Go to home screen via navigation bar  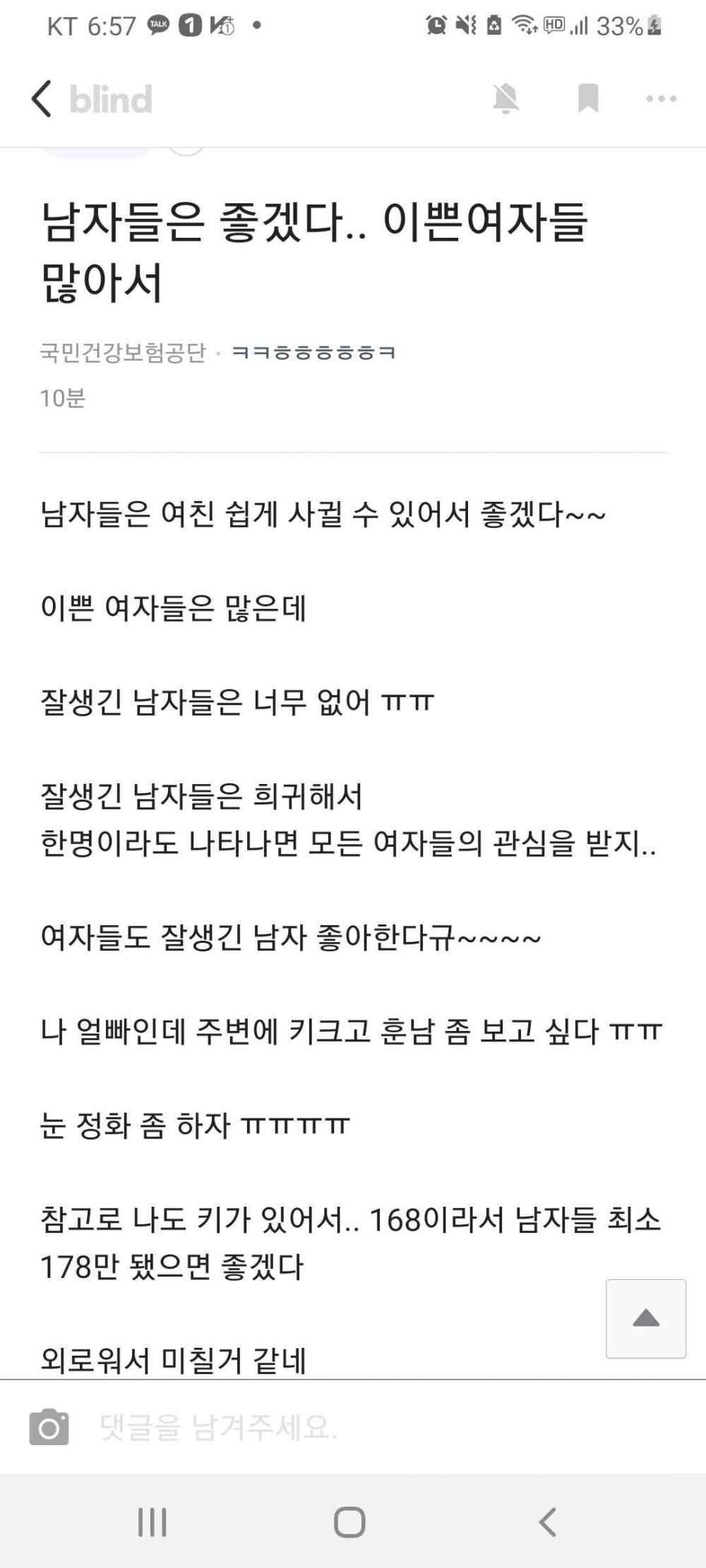pyautogui.click(x=349, y=1521)
